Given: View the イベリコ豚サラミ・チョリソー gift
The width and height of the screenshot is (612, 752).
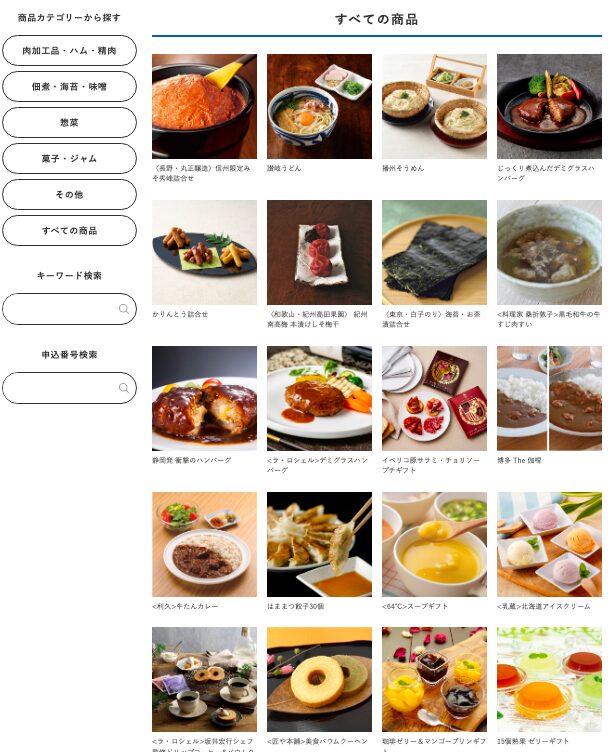Looking at the screenshot, I should pos(434,398).
